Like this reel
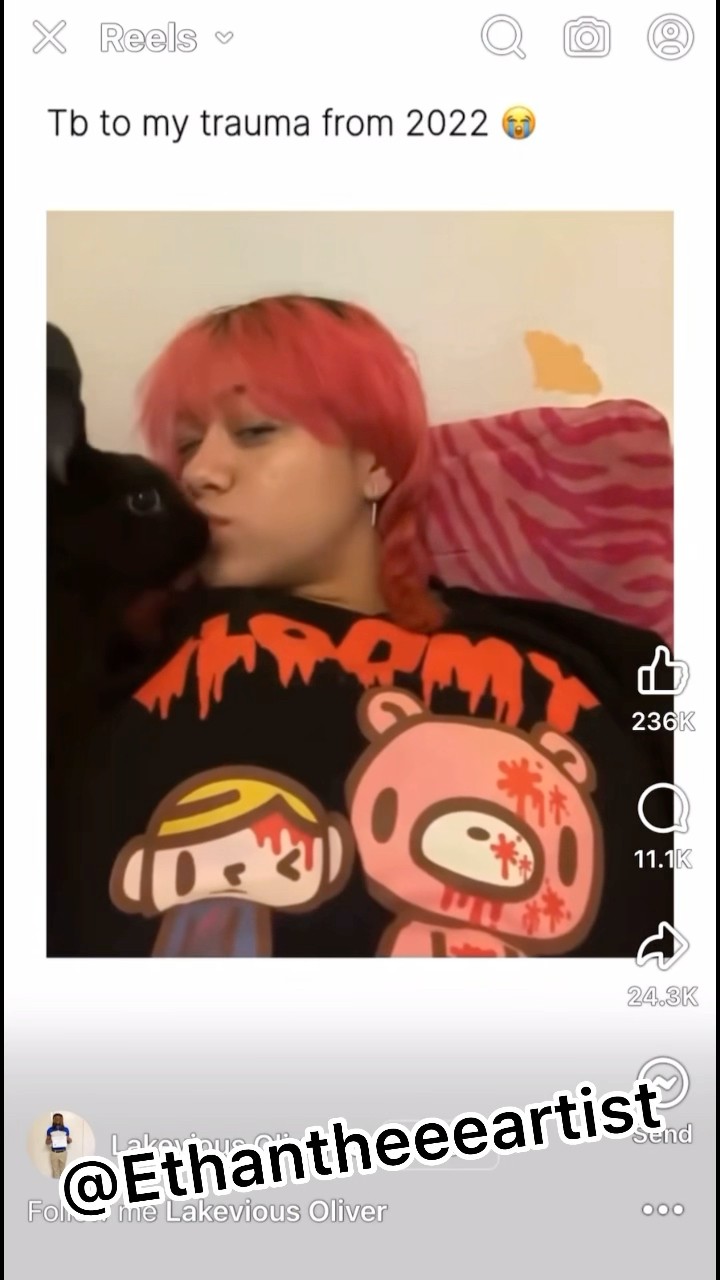The height and width of the screenshot is (1280, 720). [x=663, y=671]
